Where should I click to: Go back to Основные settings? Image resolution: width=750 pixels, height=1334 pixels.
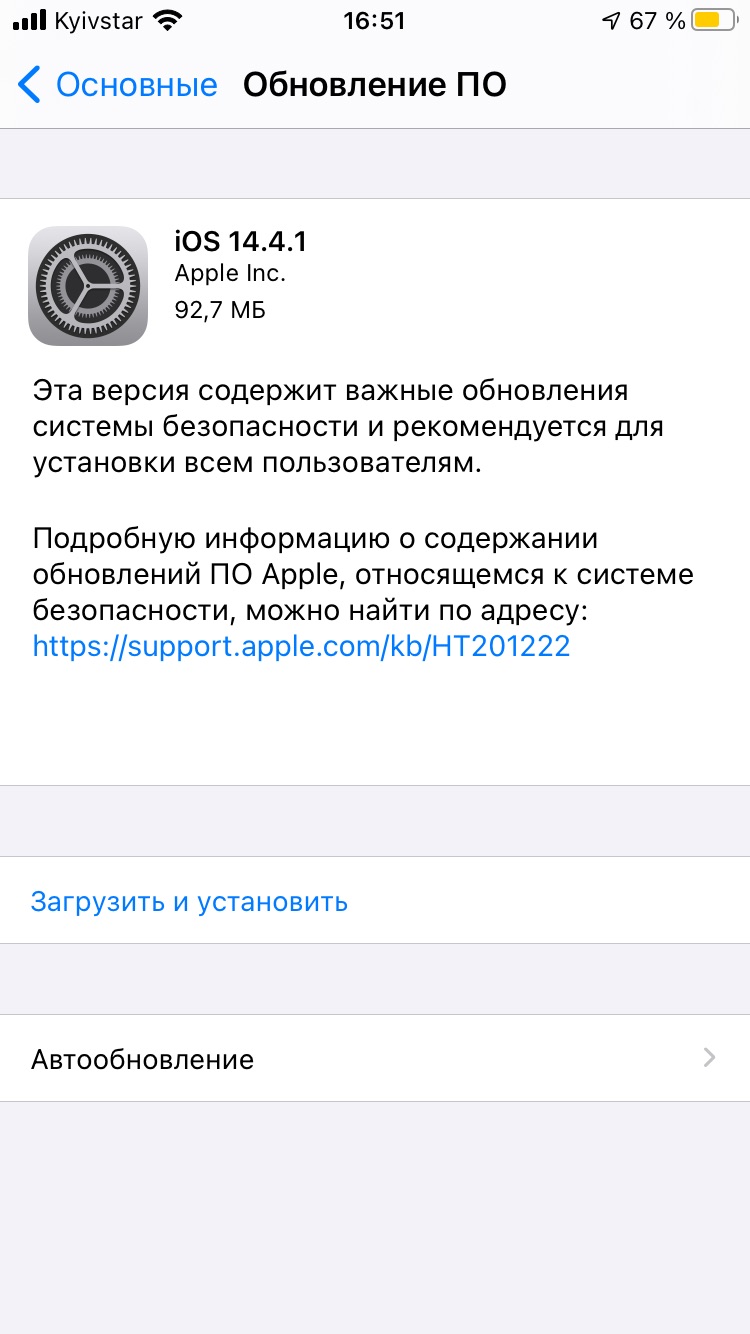(118, 85)
